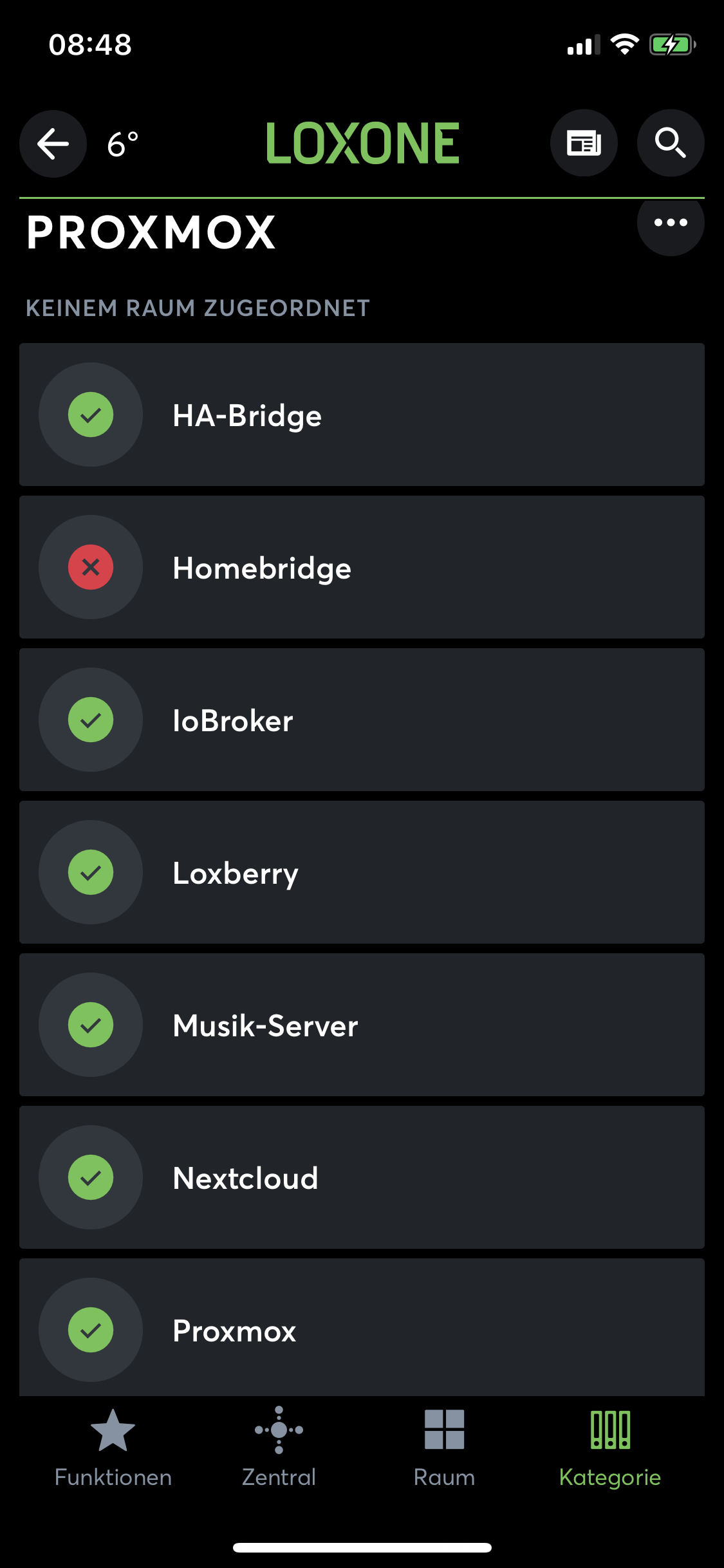Open the Loxberry item
Image resolution: width=724 pixels, height=1568 pixels.
362,872
